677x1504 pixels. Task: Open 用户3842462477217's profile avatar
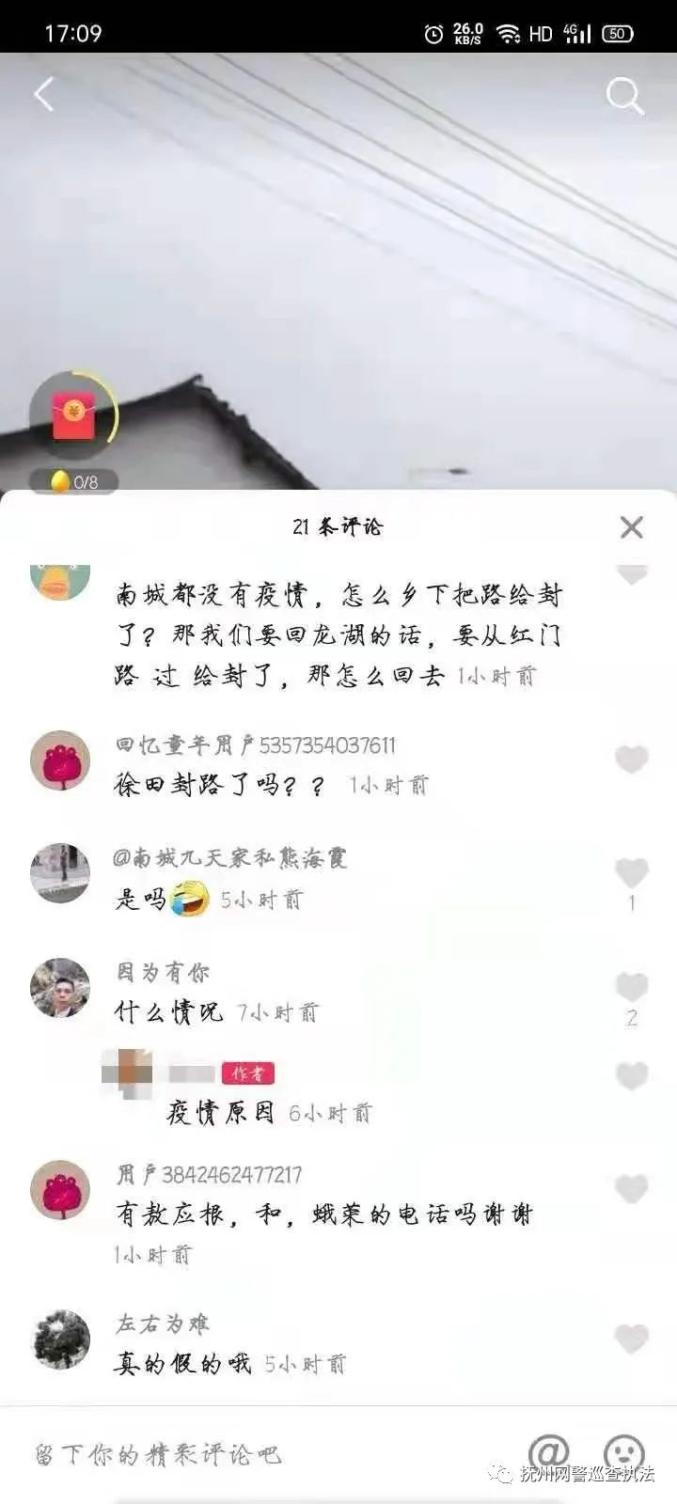coord(60,1190)
